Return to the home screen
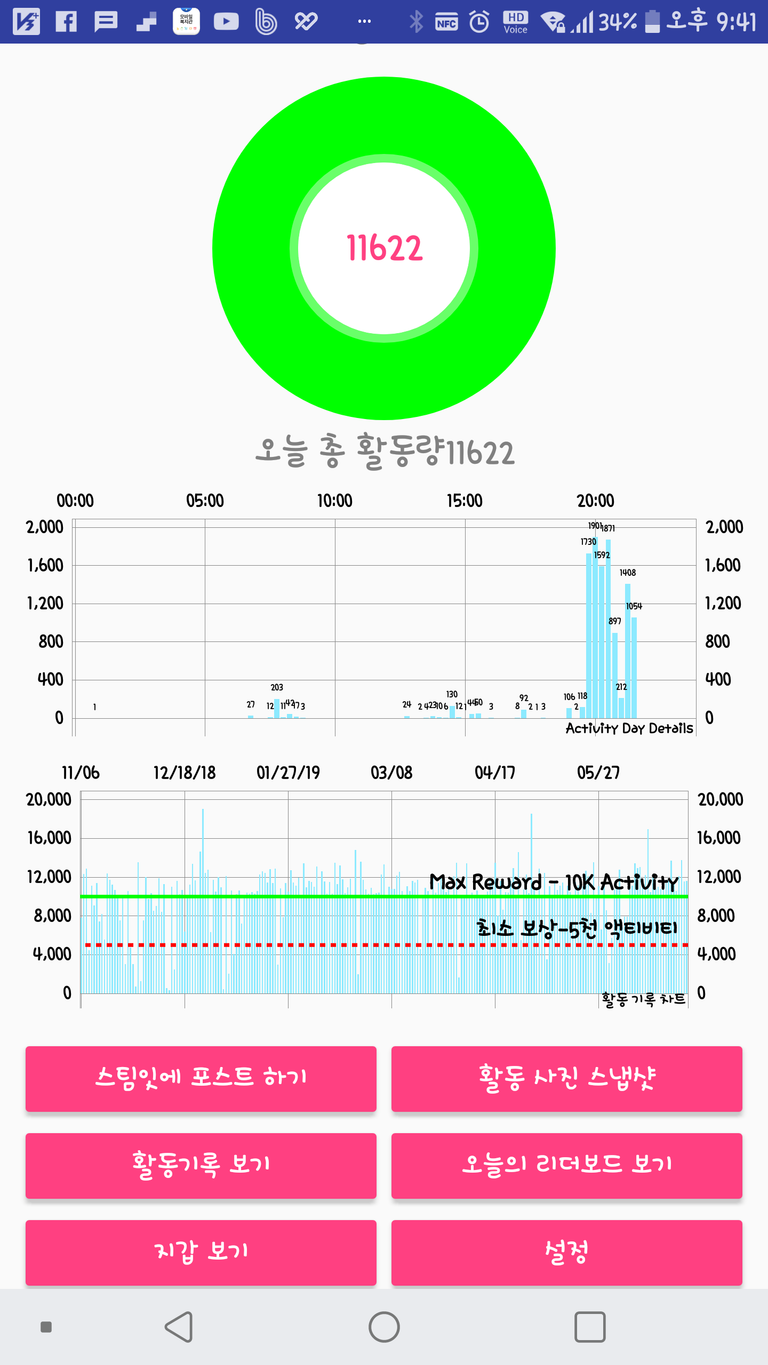Image resolution: width=768 pixels, height=1365 pixels. [384, 1327]
